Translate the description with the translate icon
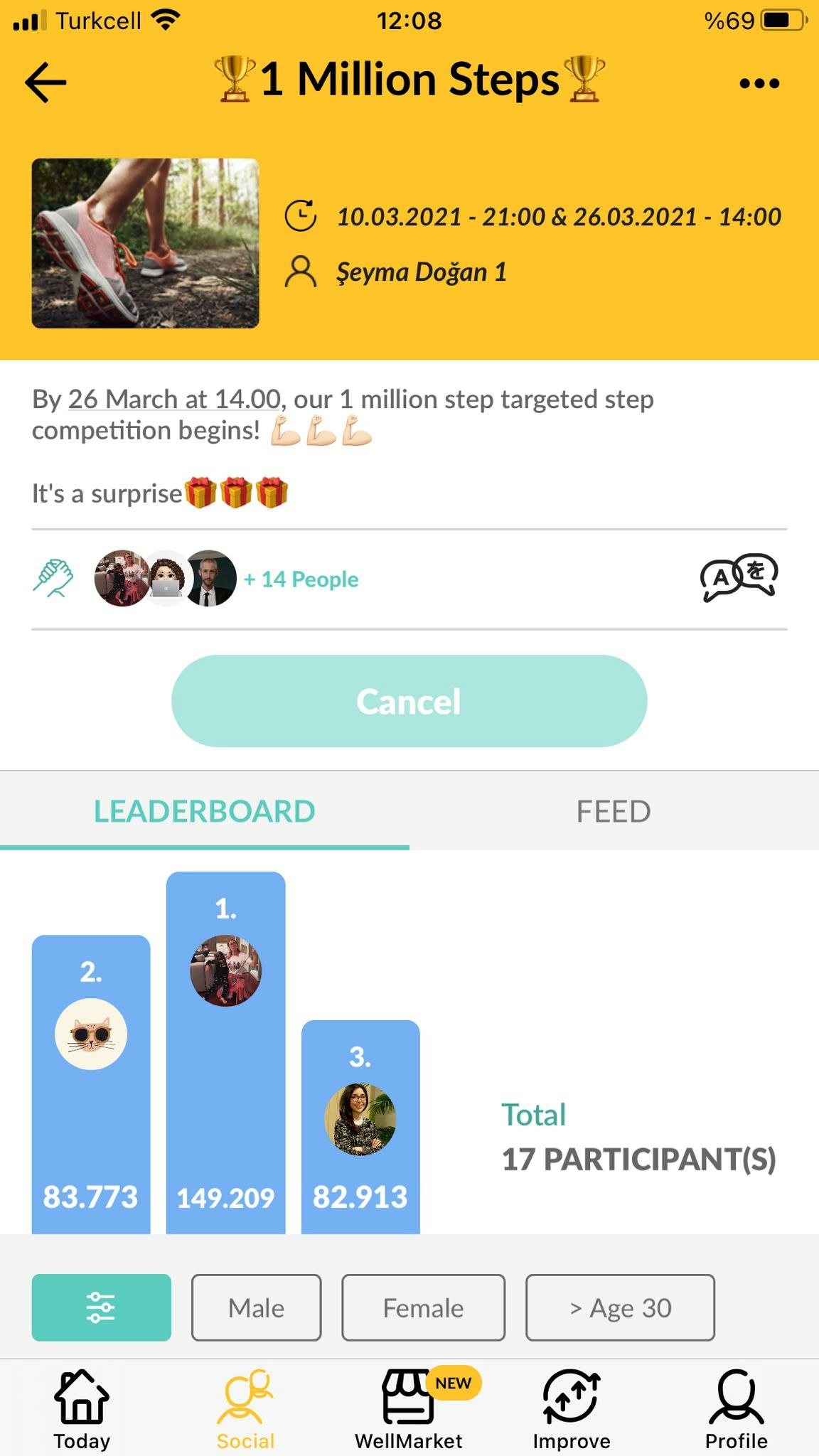Viewport: 819px width, 1456px height. coord(739,577)
